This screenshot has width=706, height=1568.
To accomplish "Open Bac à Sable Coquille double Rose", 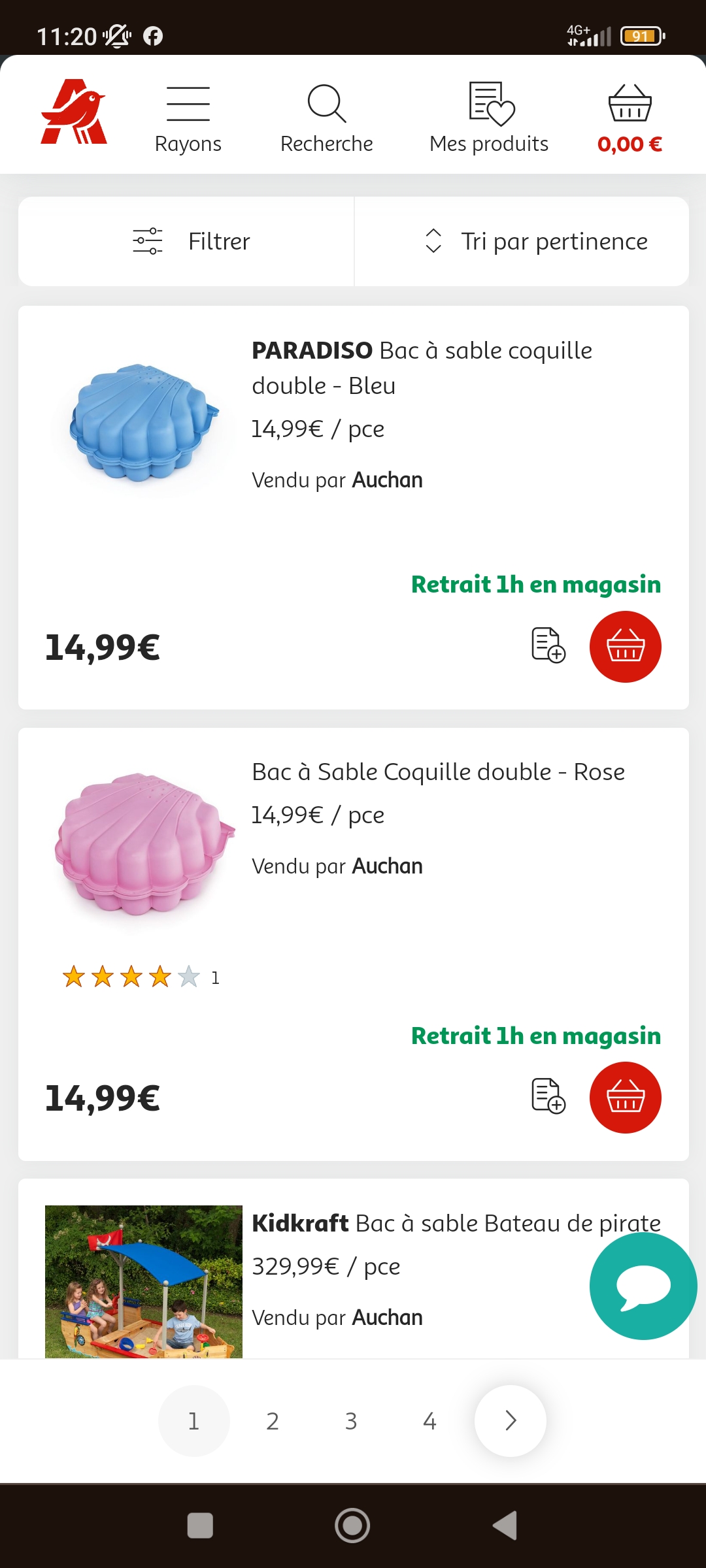I will coord(438,772).
